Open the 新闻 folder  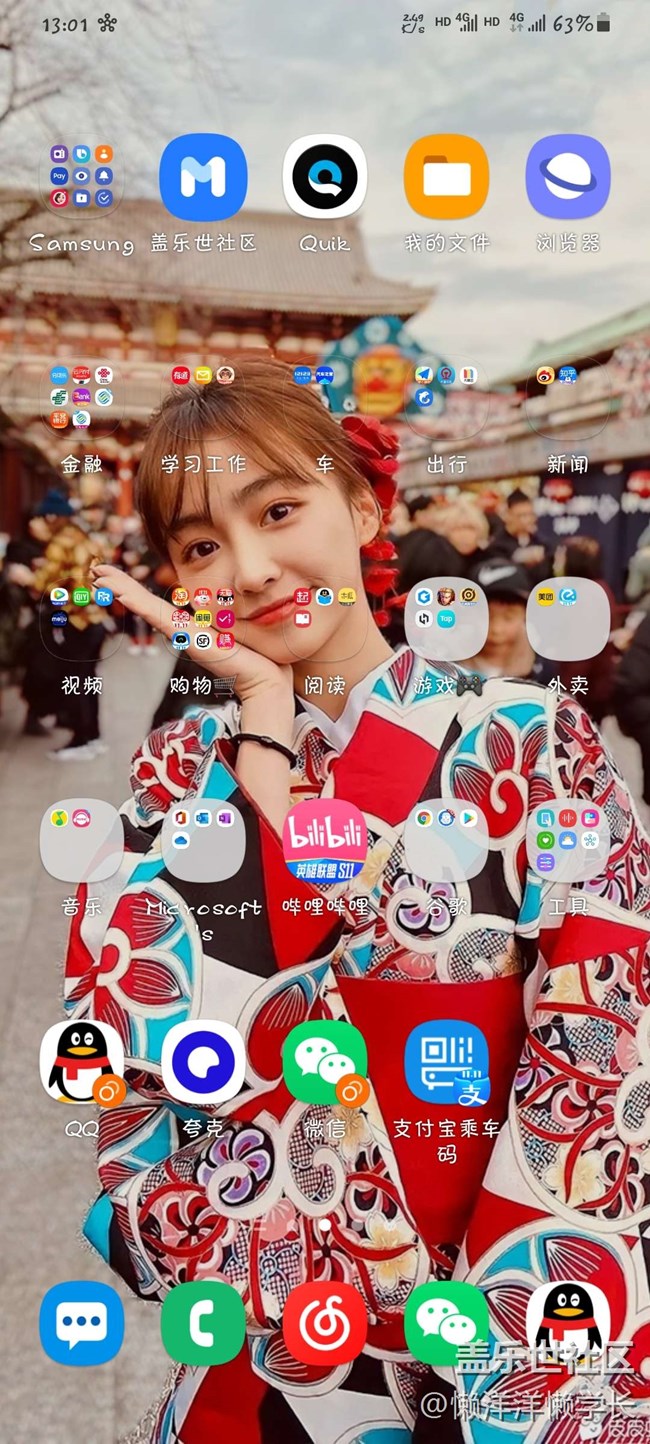(x=568, y=398)
